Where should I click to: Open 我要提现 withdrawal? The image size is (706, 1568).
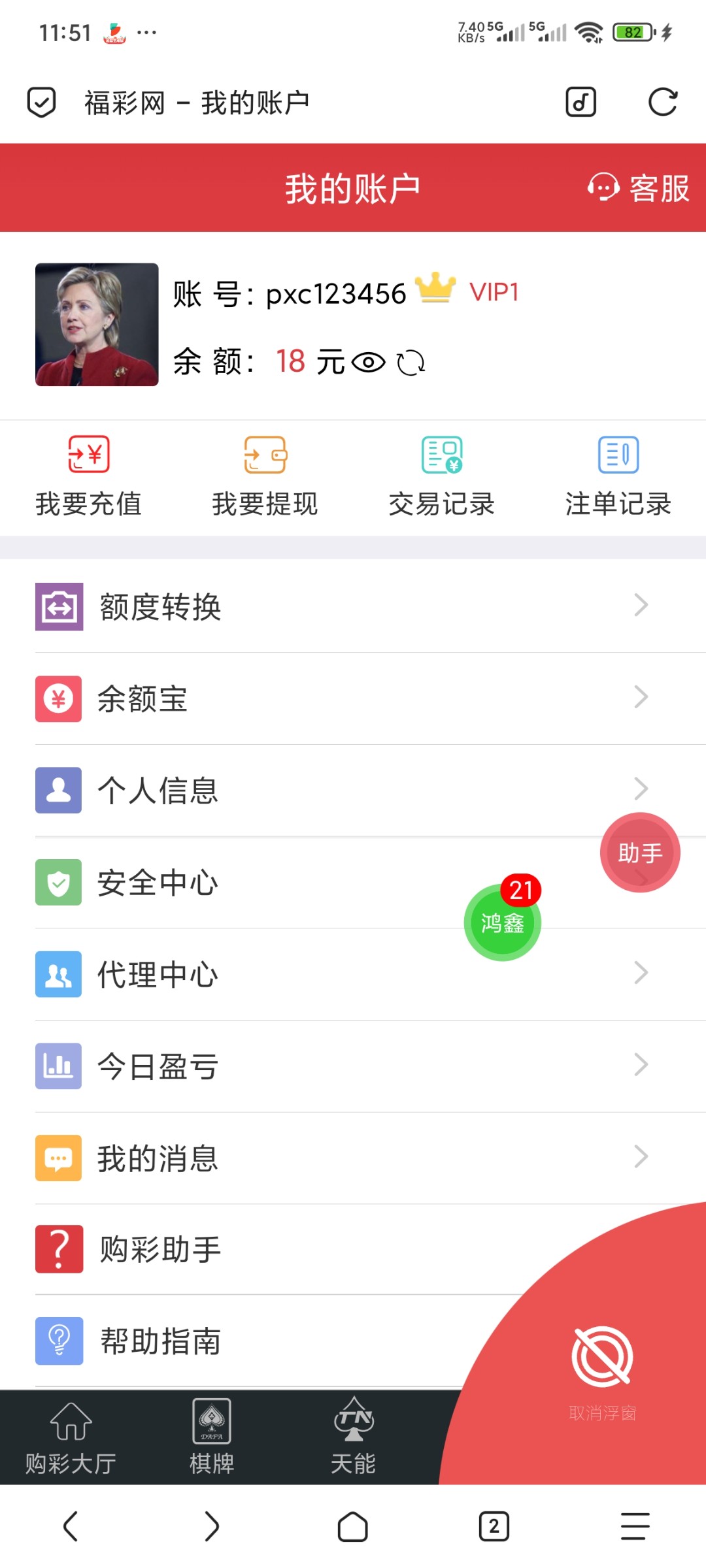(265, 477)
